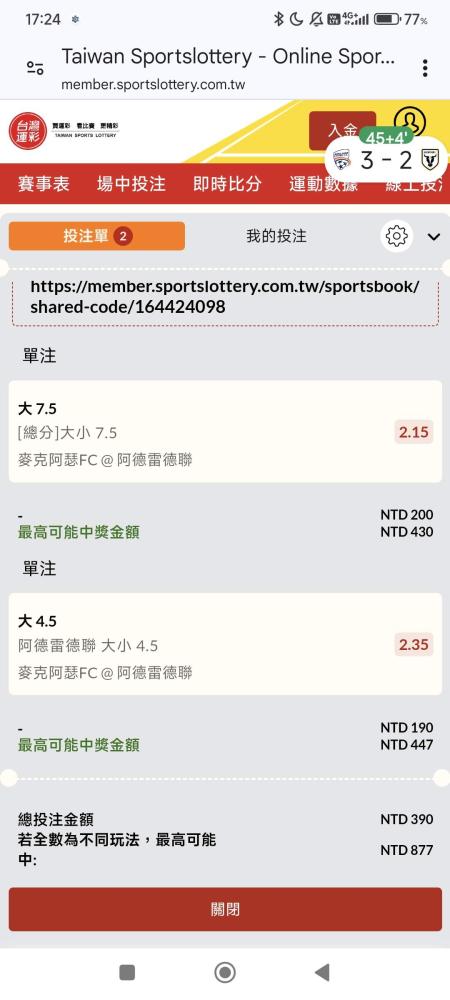This screenshot has height=1000, width=450.
Task: Open the browser site settings icon
Action: tap(35, 68)
